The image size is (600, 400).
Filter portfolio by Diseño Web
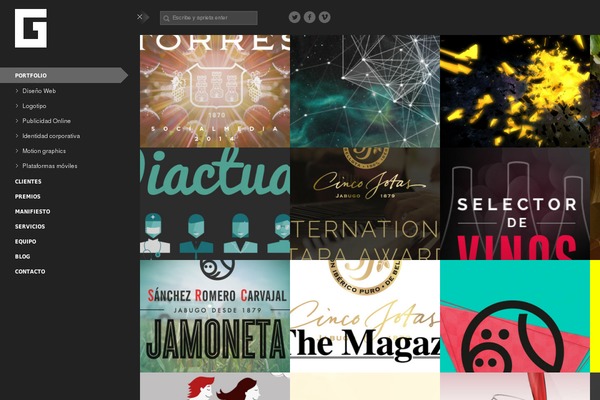coord(38,90)
